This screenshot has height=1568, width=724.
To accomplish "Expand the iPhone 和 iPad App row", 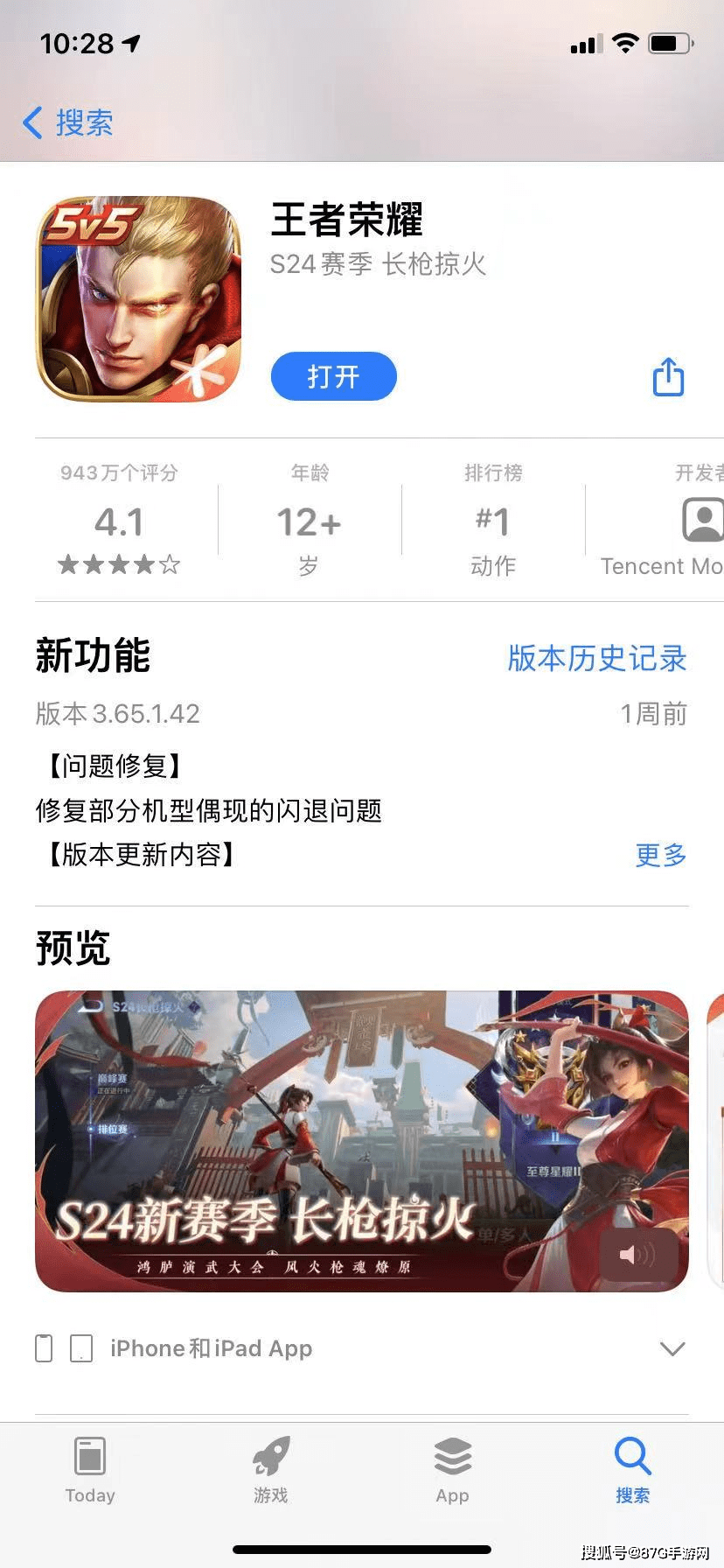I will [x=361, y=1348].
